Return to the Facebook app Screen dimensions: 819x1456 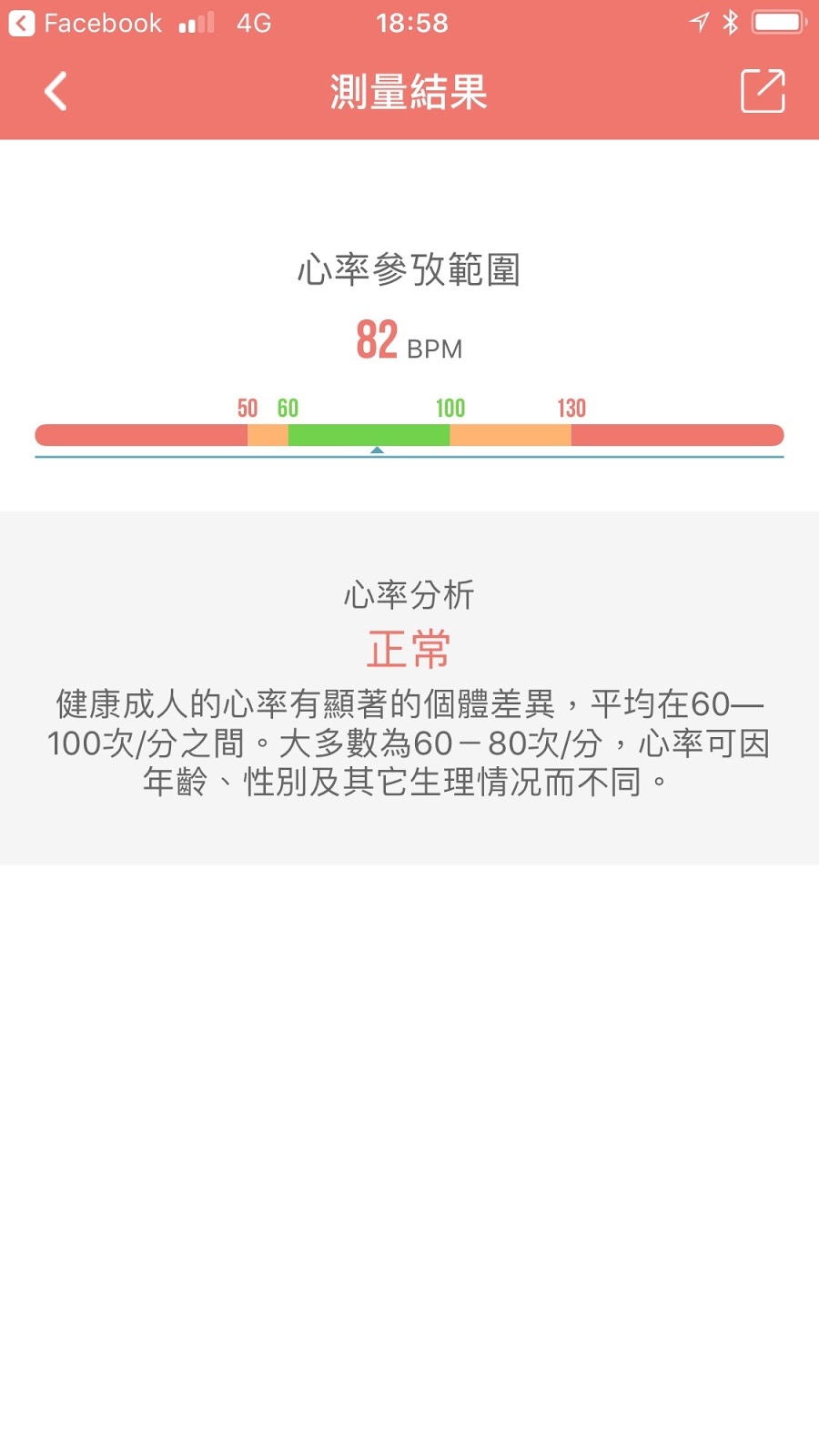click(x=85, y=23)
